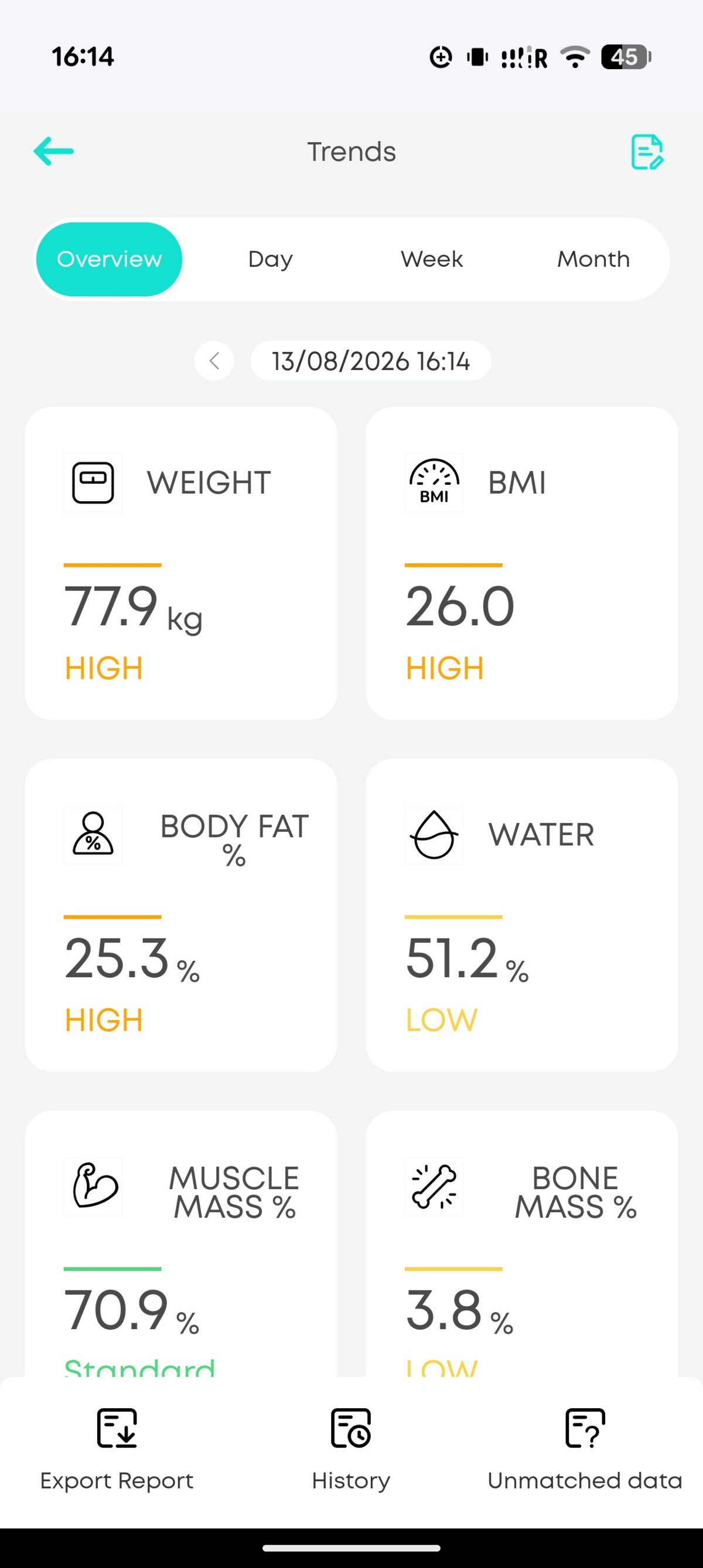Open the edit note icon

(x=646, y=152)
